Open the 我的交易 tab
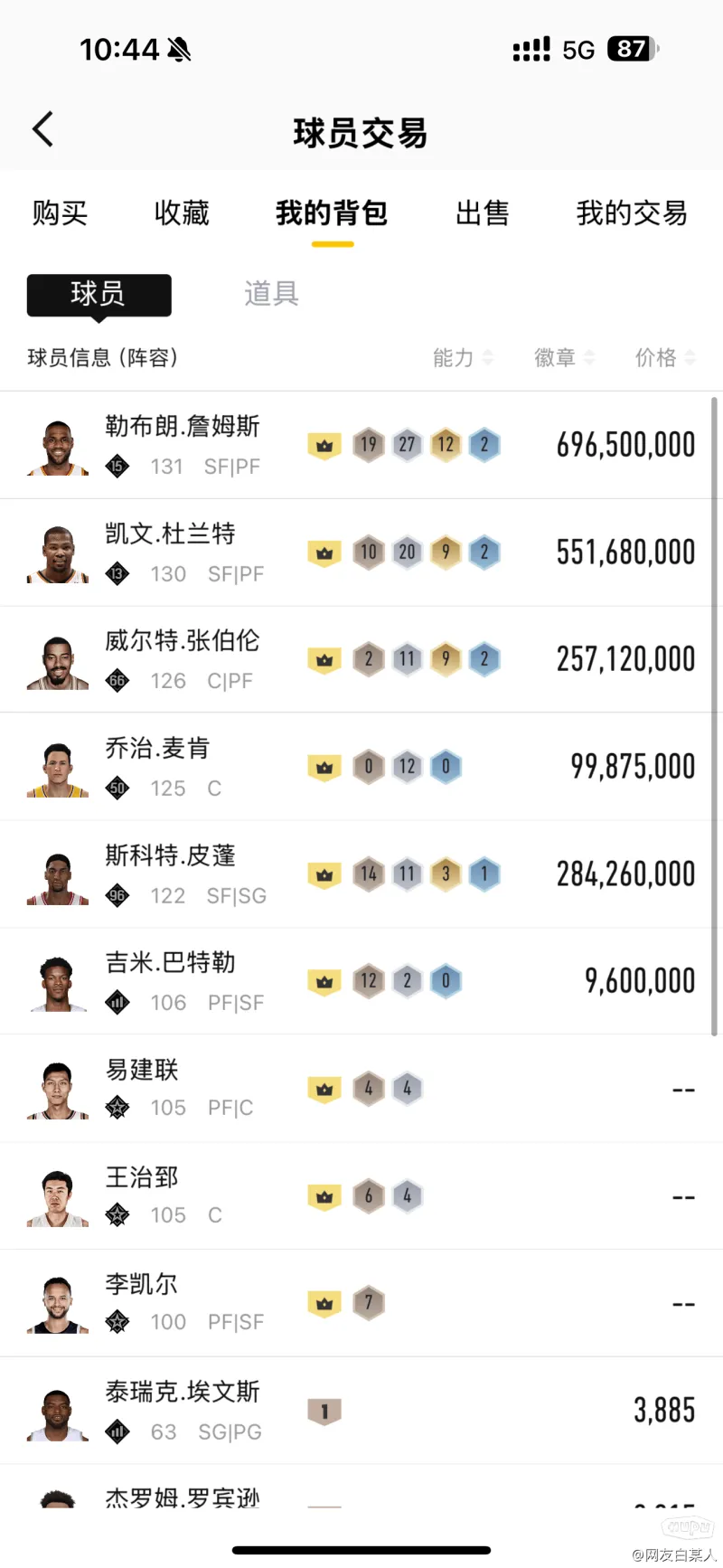723x1568 pixels. (632, 213)
